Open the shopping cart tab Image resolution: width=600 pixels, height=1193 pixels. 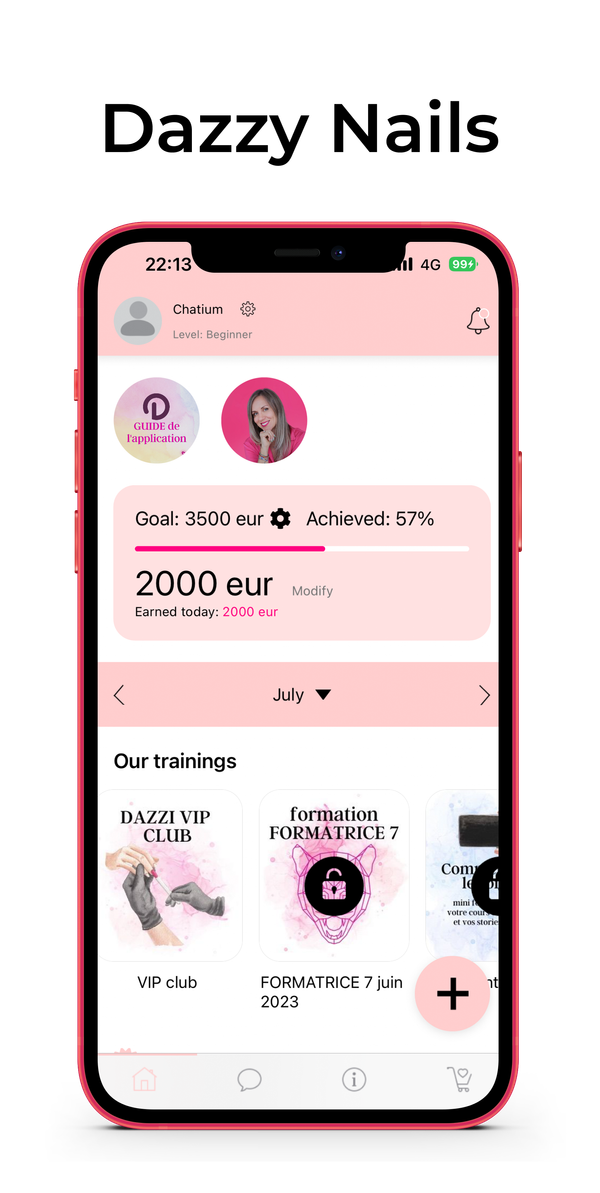[459, 1080]
